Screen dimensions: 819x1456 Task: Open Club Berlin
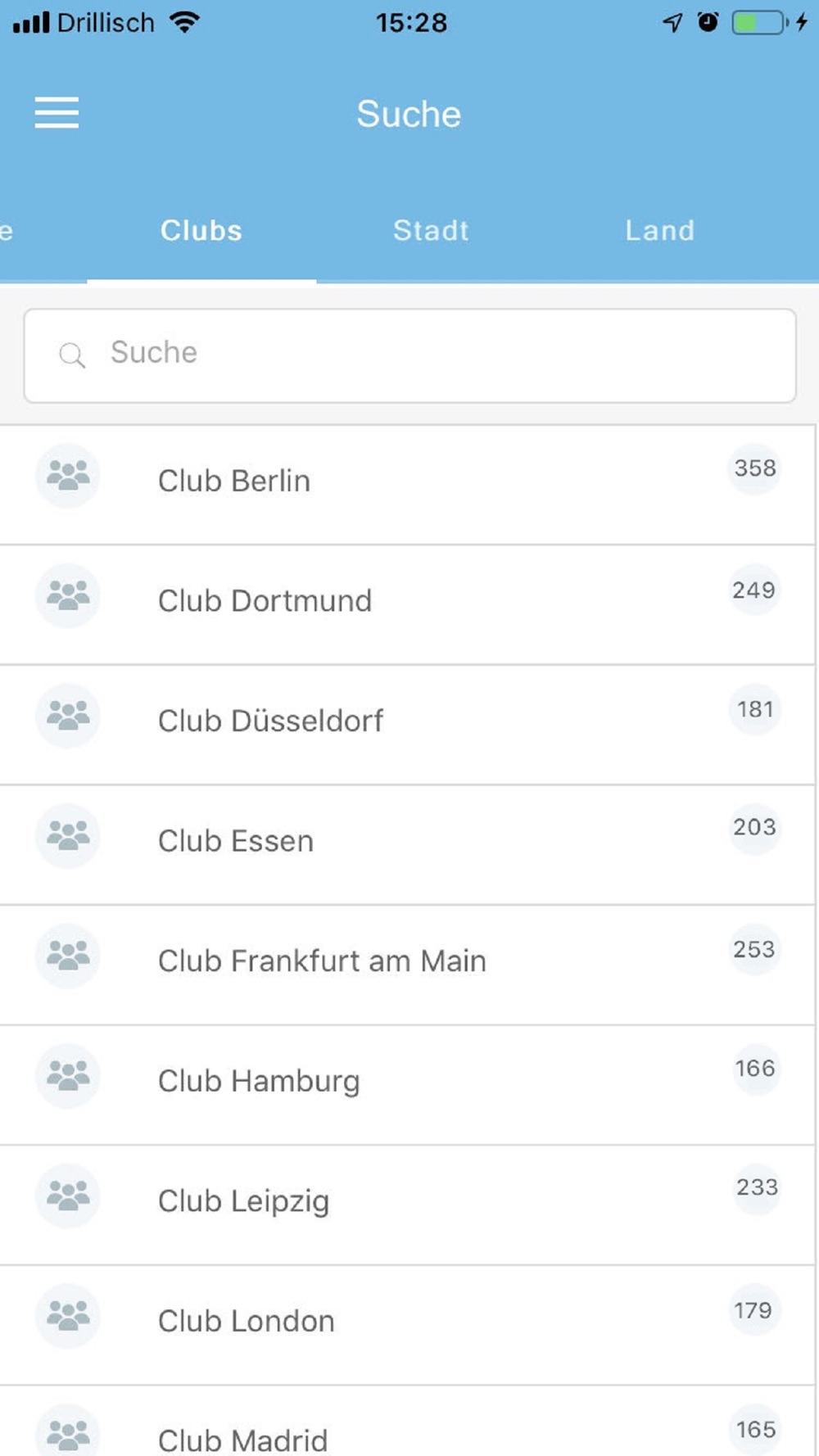click(x=407, y=484)
